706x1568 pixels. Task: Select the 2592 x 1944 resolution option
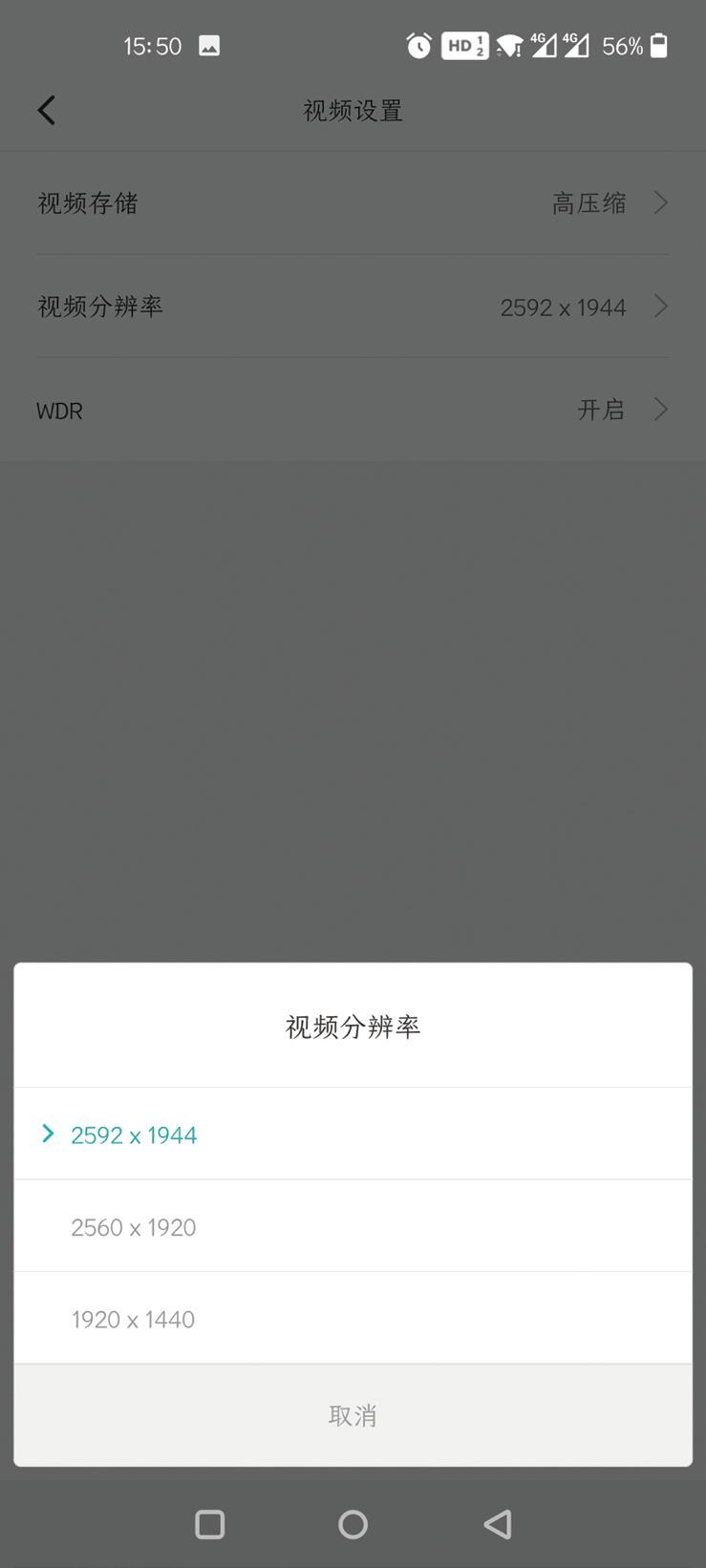(134, 1134)
